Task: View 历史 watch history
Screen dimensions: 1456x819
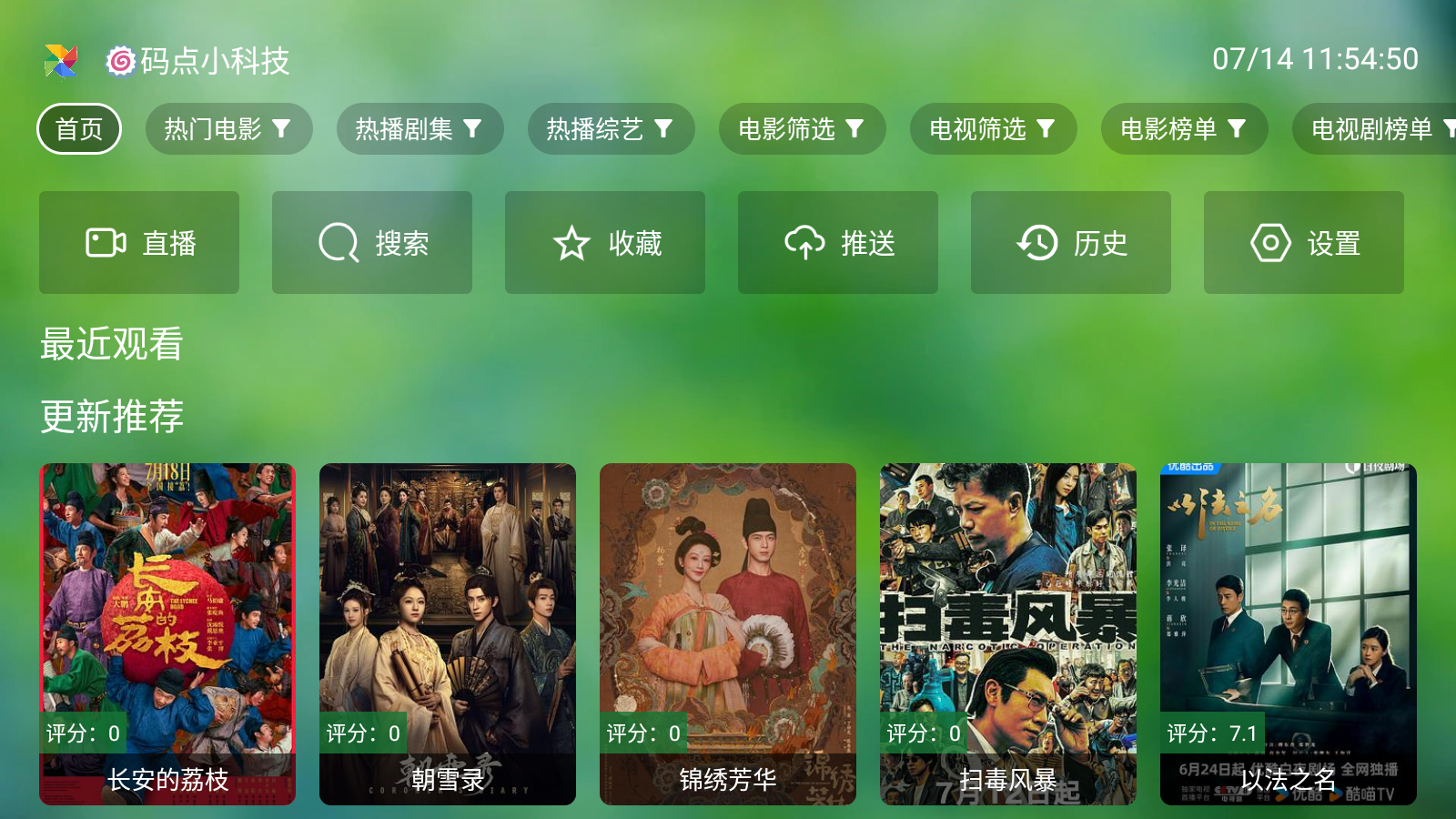Action: pyautogui.click(x=1071, y=243)
